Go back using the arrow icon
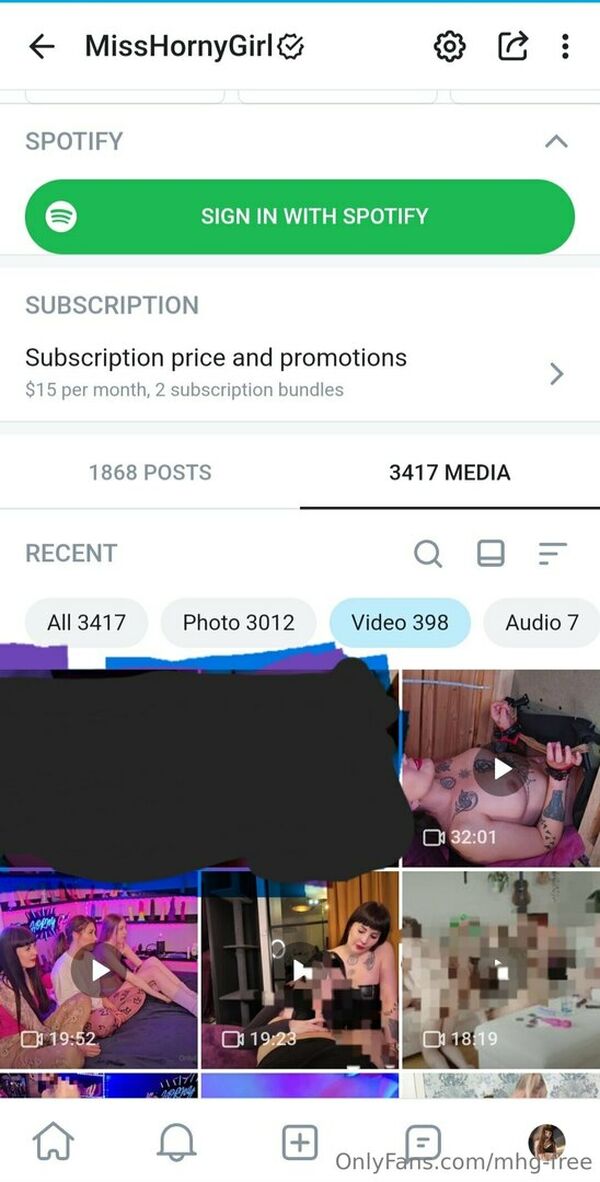 click(41, 46)
